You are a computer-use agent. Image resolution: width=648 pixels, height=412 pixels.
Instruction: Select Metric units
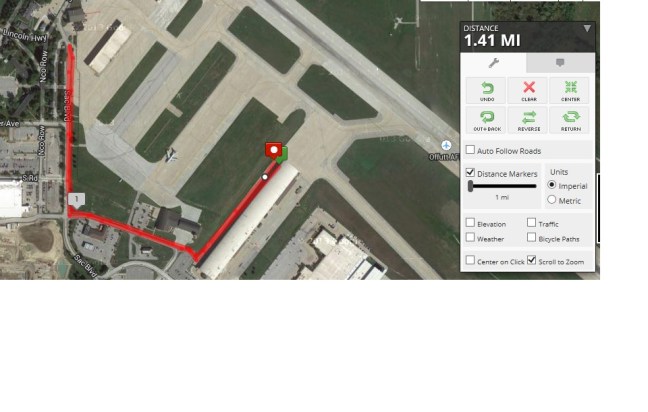[x=553, y=201]
